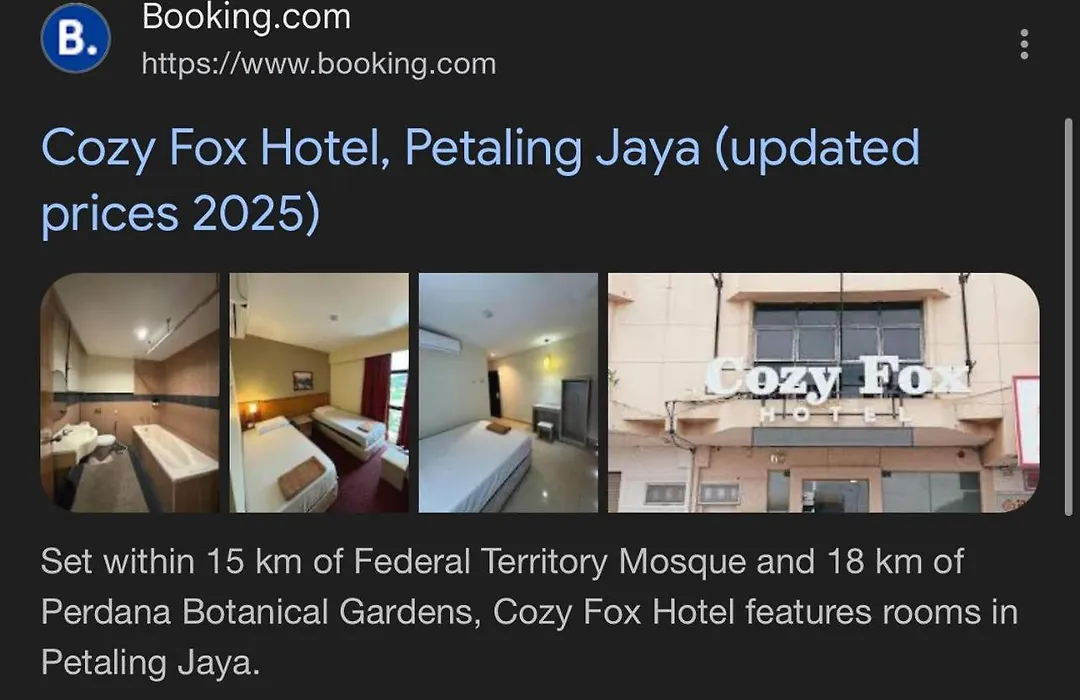This screenshot has height=700, width=1080.
Task: Tap the Booking.com site header
Action: [x=246, y=18]
